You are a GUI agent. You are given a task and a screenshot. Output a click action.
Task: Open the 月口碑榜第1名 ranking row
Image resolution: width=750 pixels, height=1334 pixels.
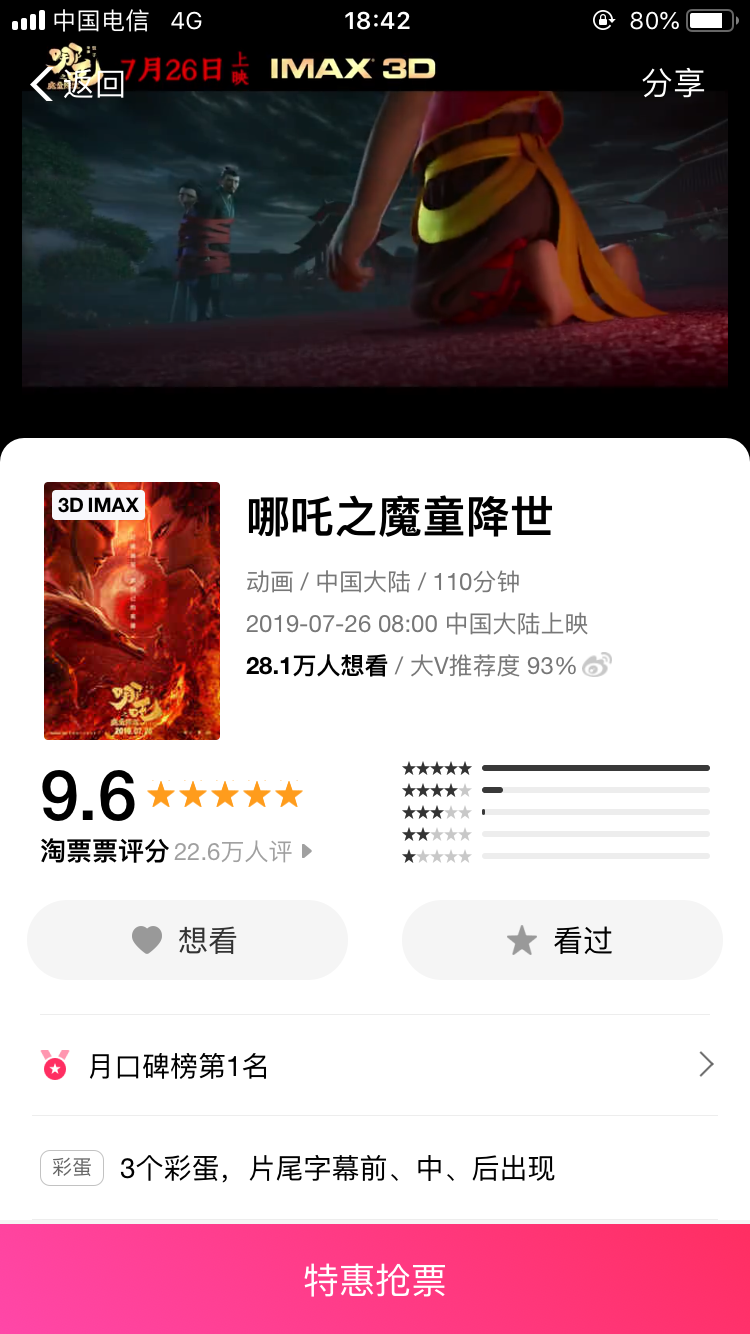pos(375,1065)
